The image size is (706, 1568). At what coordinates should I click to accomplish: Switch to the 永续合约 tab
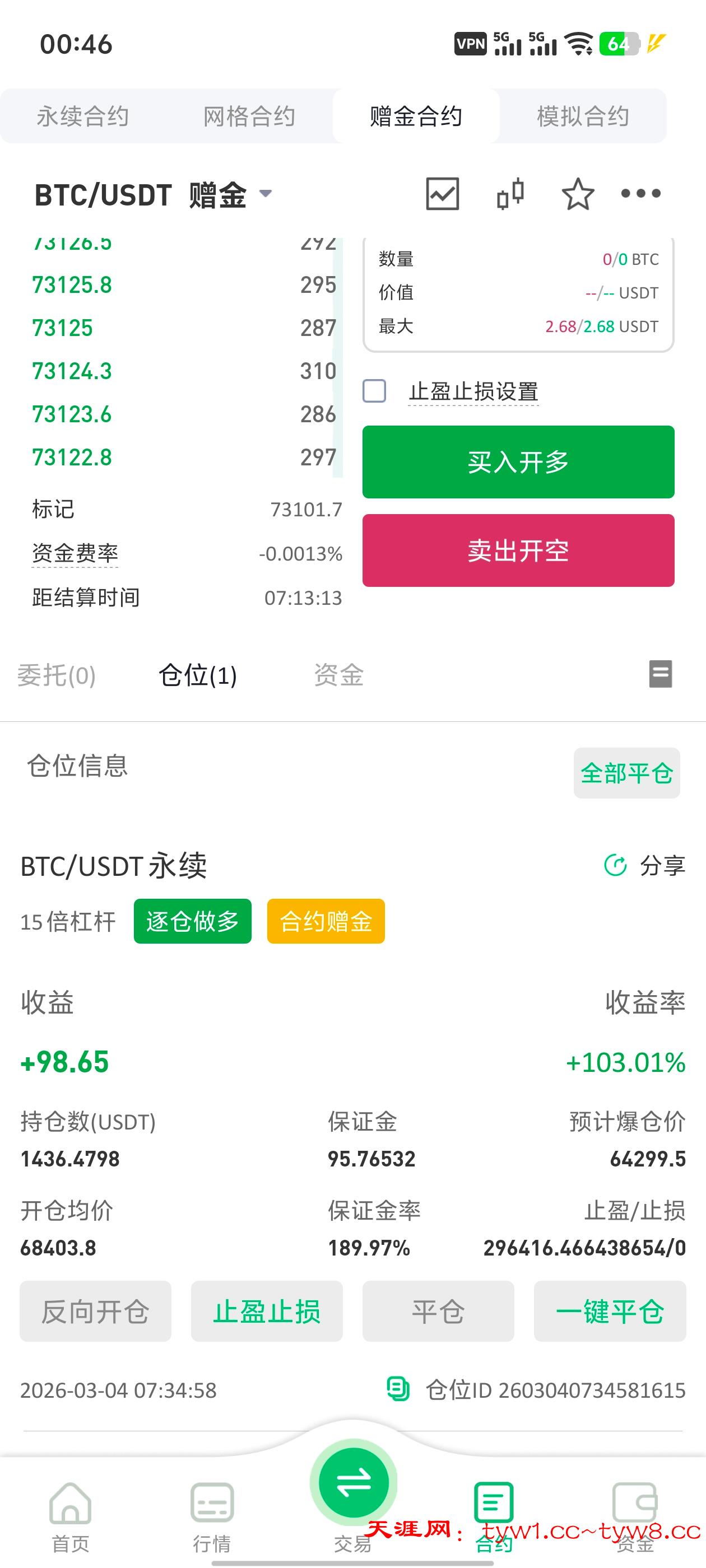[83, 116]
